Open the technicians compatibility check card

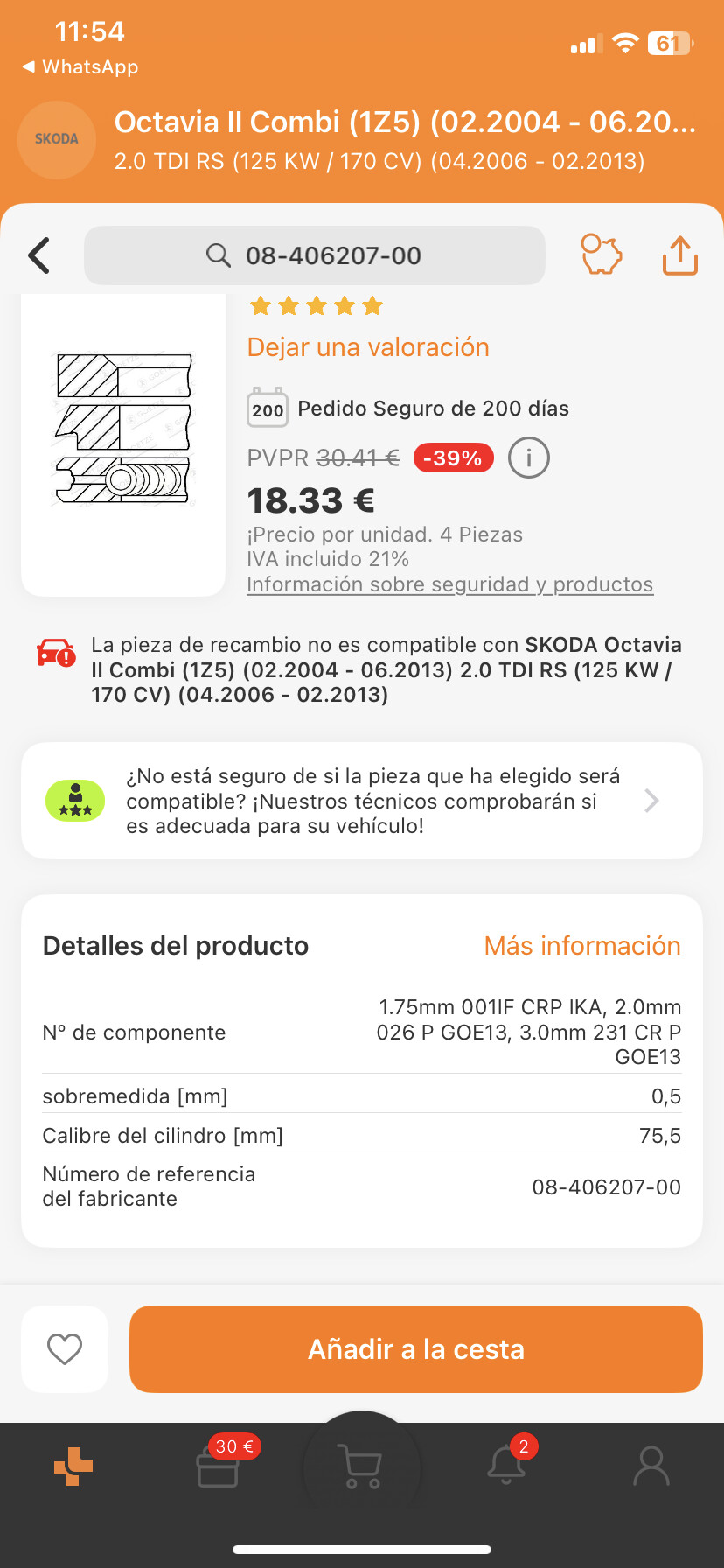362,801
